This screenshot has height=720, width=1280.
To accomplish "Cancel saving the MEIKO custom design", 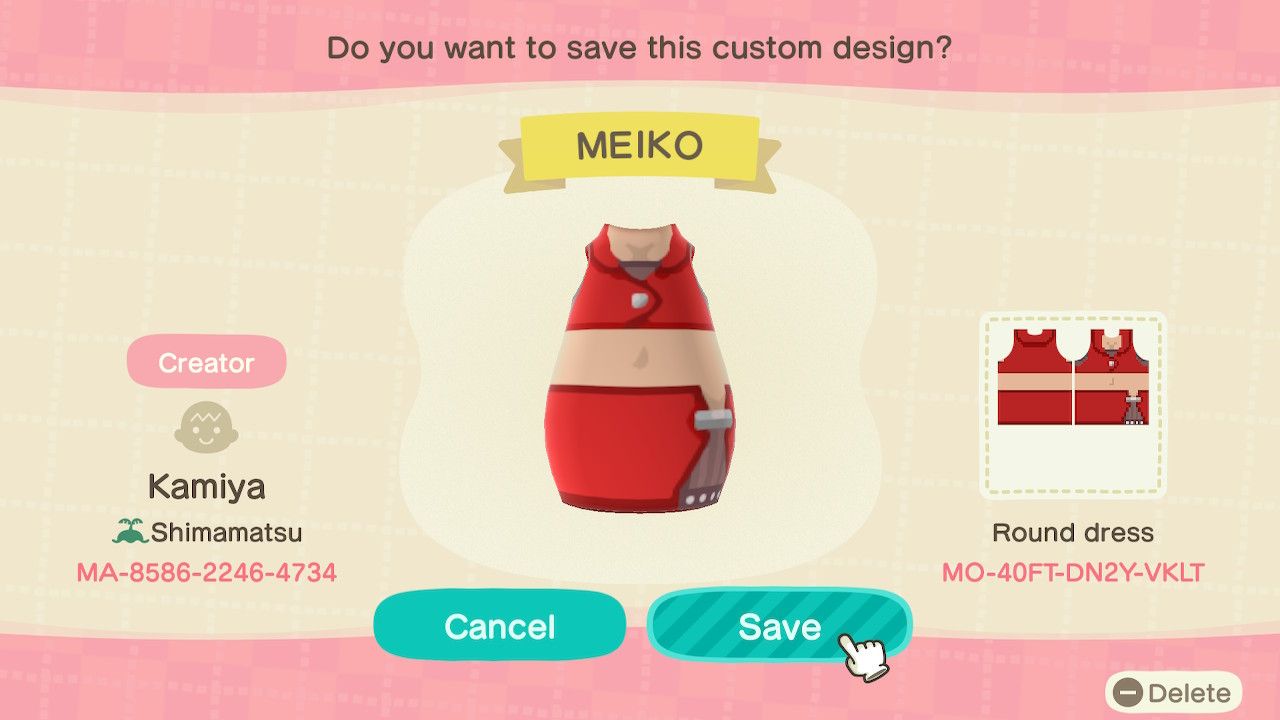I will coord(499,626).
